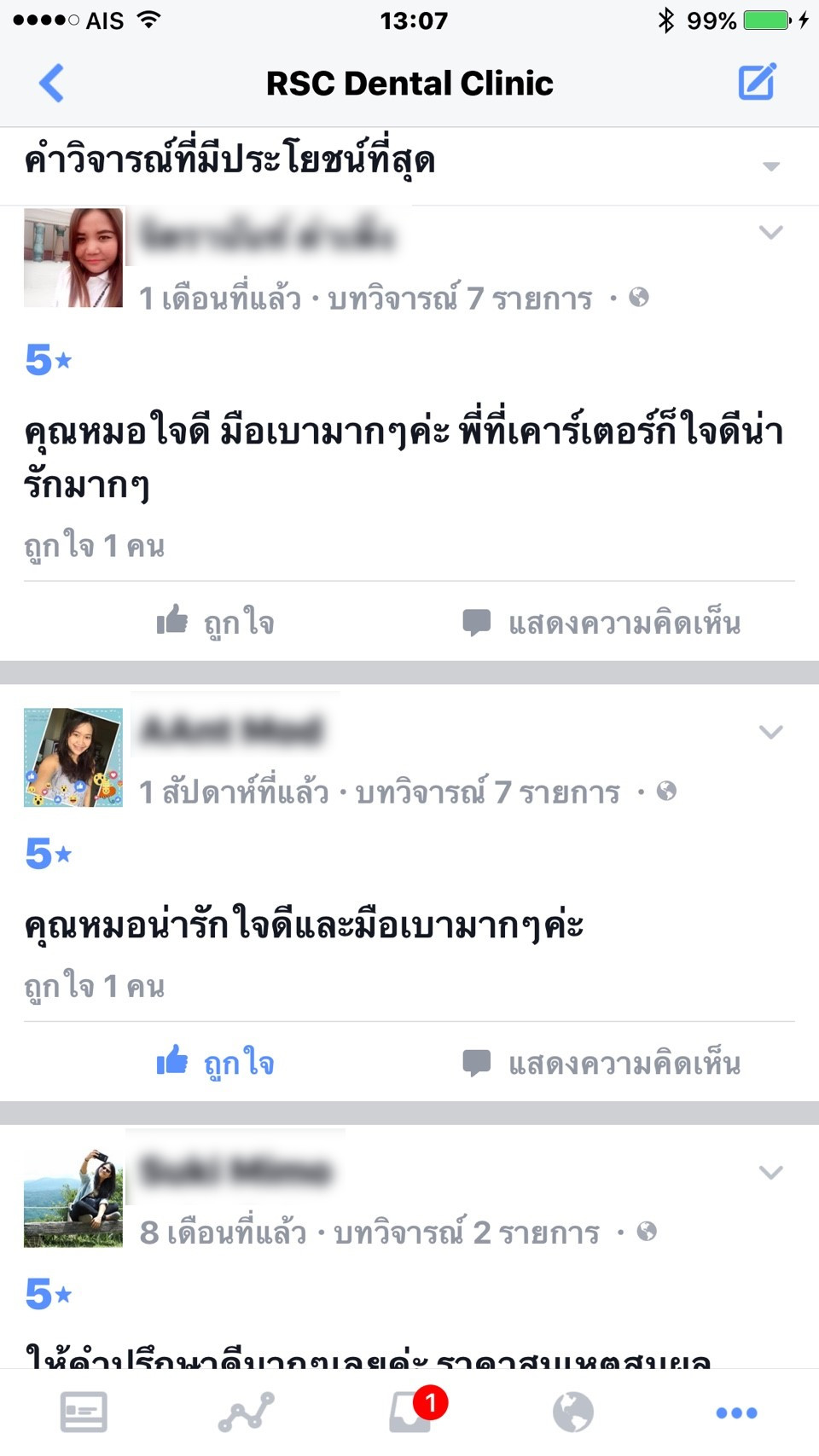Open profile photo of the 1-week-old reviewer

click(x=73, y=757)
